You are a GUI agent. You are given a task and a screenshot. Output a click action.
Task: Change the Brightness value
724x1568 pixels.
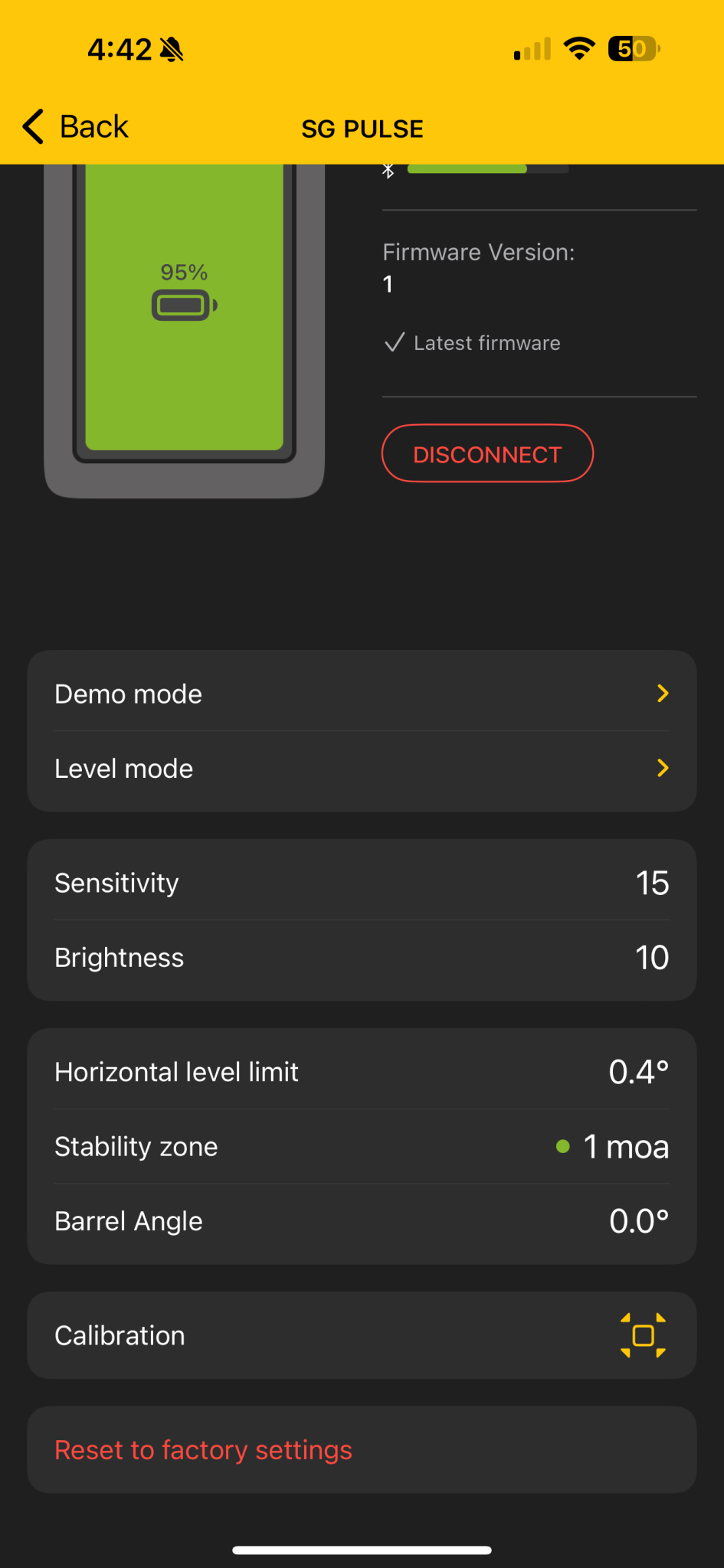(362, 958)
